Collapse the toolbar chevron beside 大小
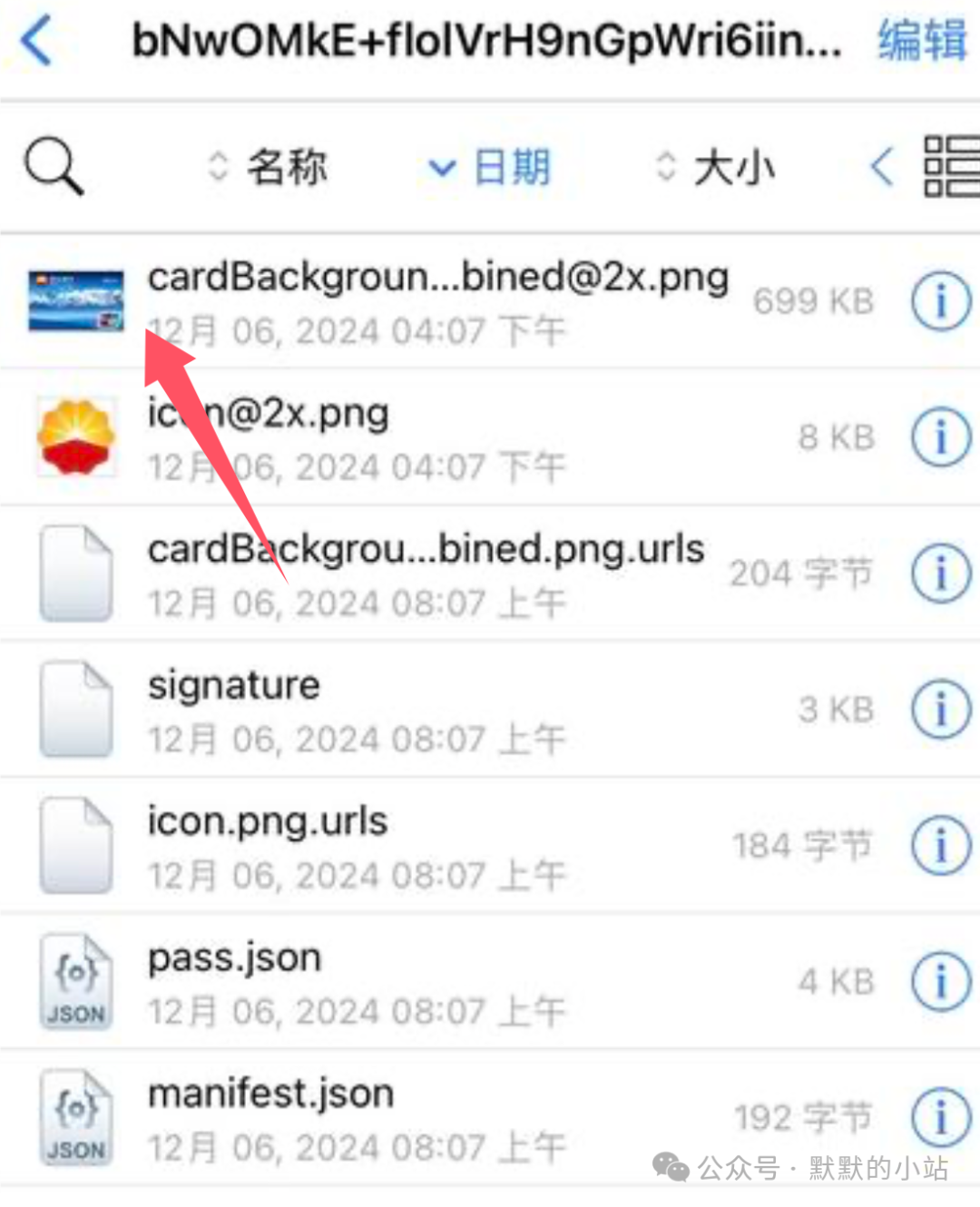The width and height of the screenshot is (980, 1207). click(x=882, y=167)
